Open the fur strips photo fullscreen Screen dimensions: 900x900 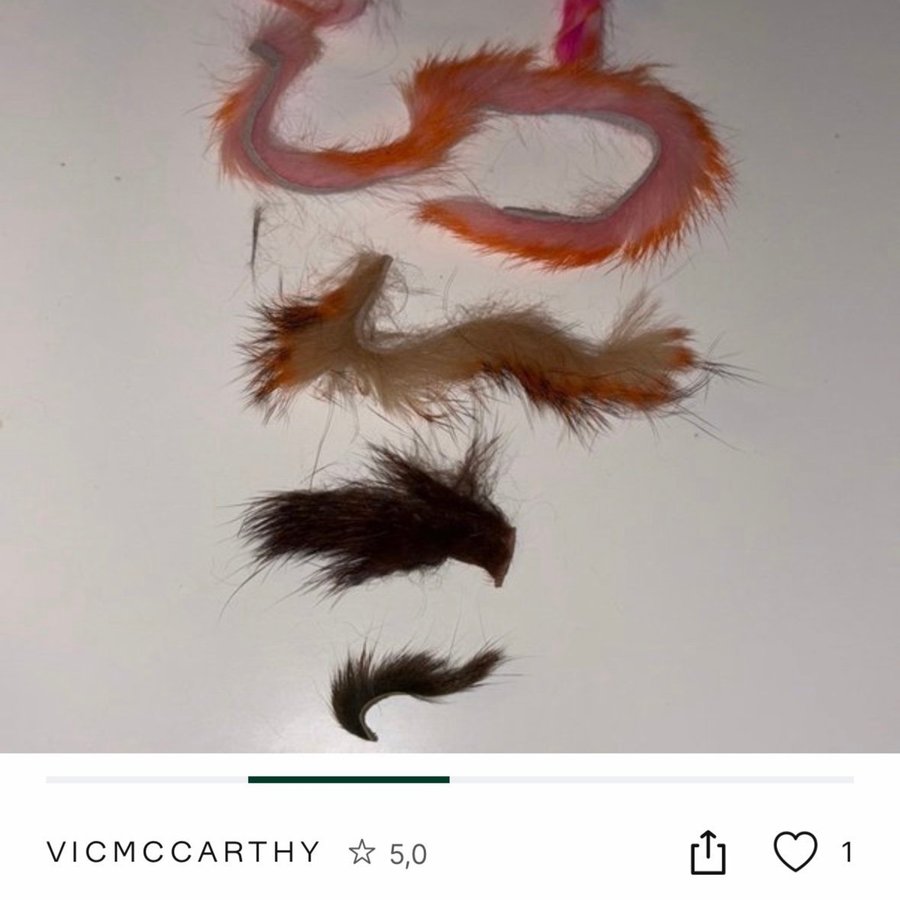[x=450, y=376]
